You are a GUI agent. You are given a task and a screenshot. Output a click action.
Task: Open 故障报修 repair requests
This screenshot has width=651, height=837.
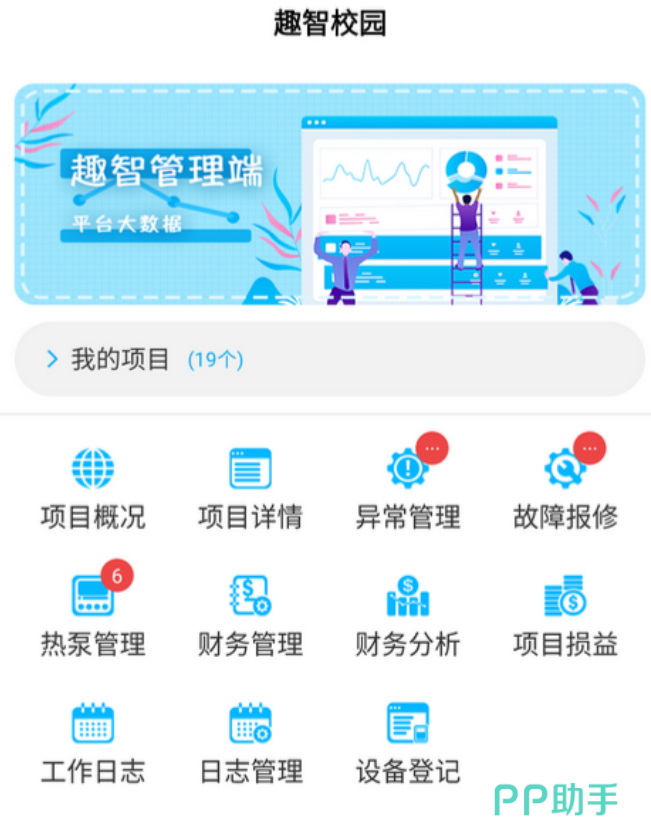[565, 488]
